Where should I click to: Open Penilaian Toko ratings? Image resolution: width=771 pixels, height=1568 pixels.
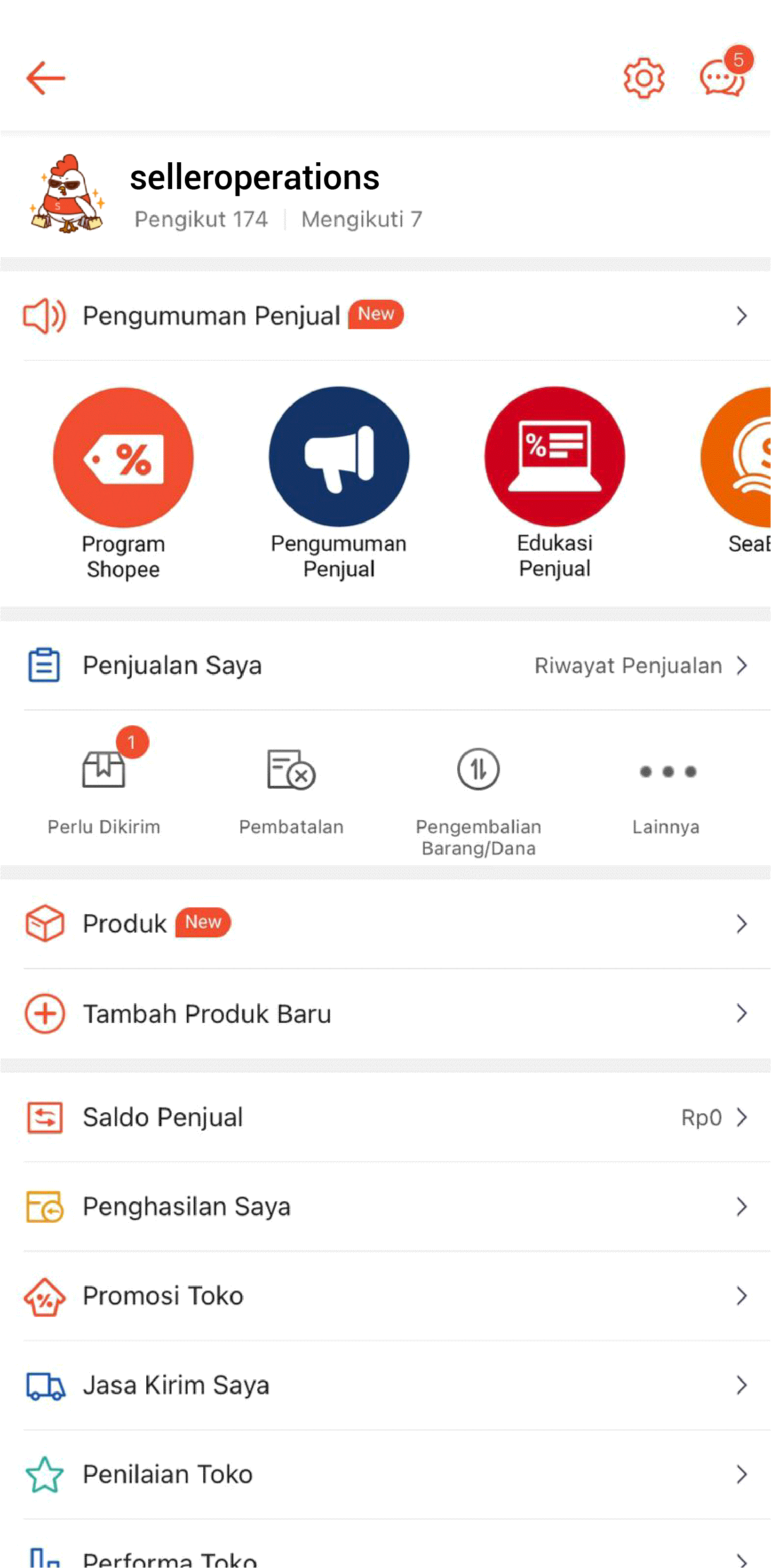coord(386,1474)
